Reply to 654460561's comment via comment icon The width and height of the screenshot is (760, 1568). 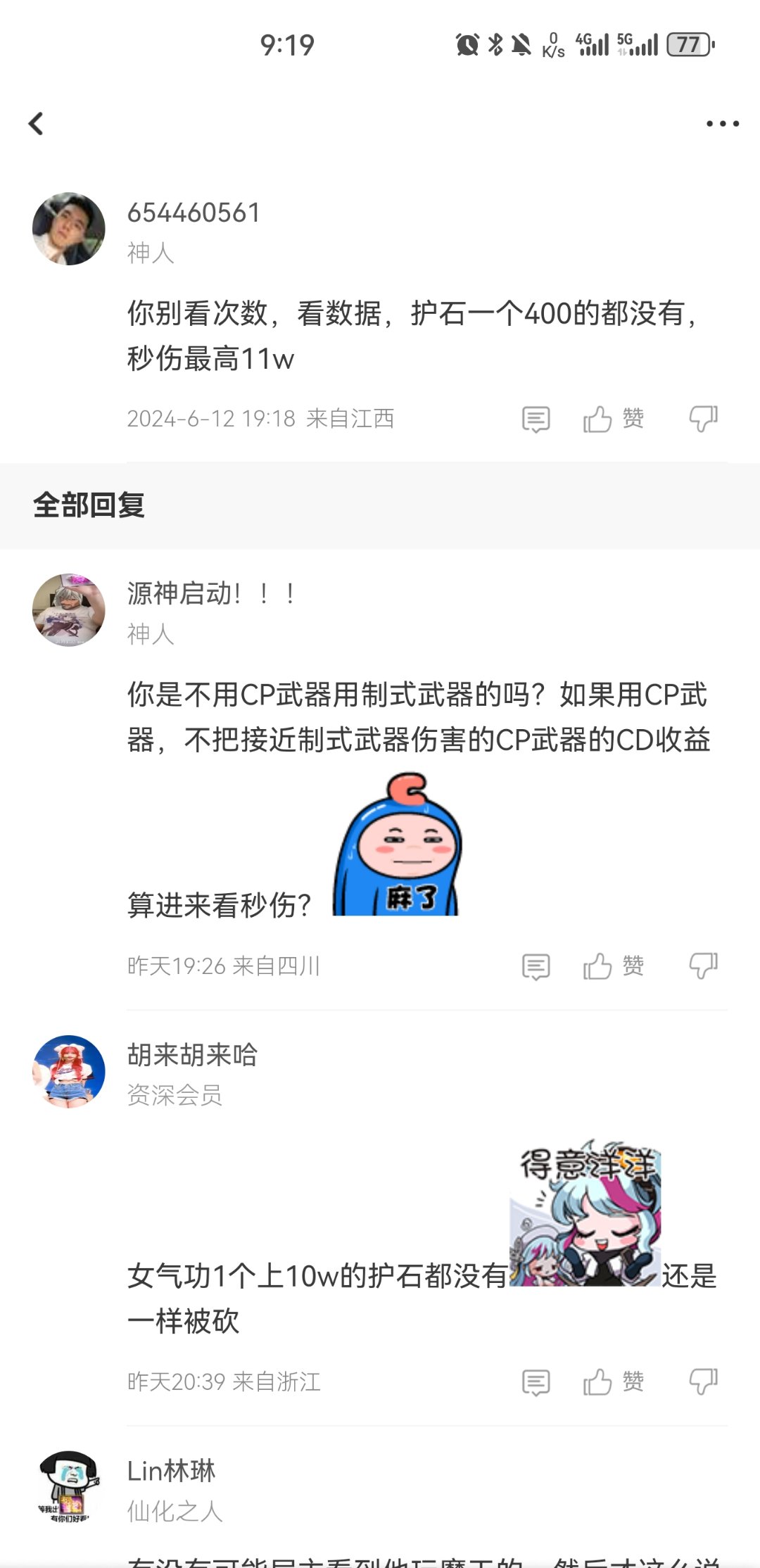click(x=536, y=419)
